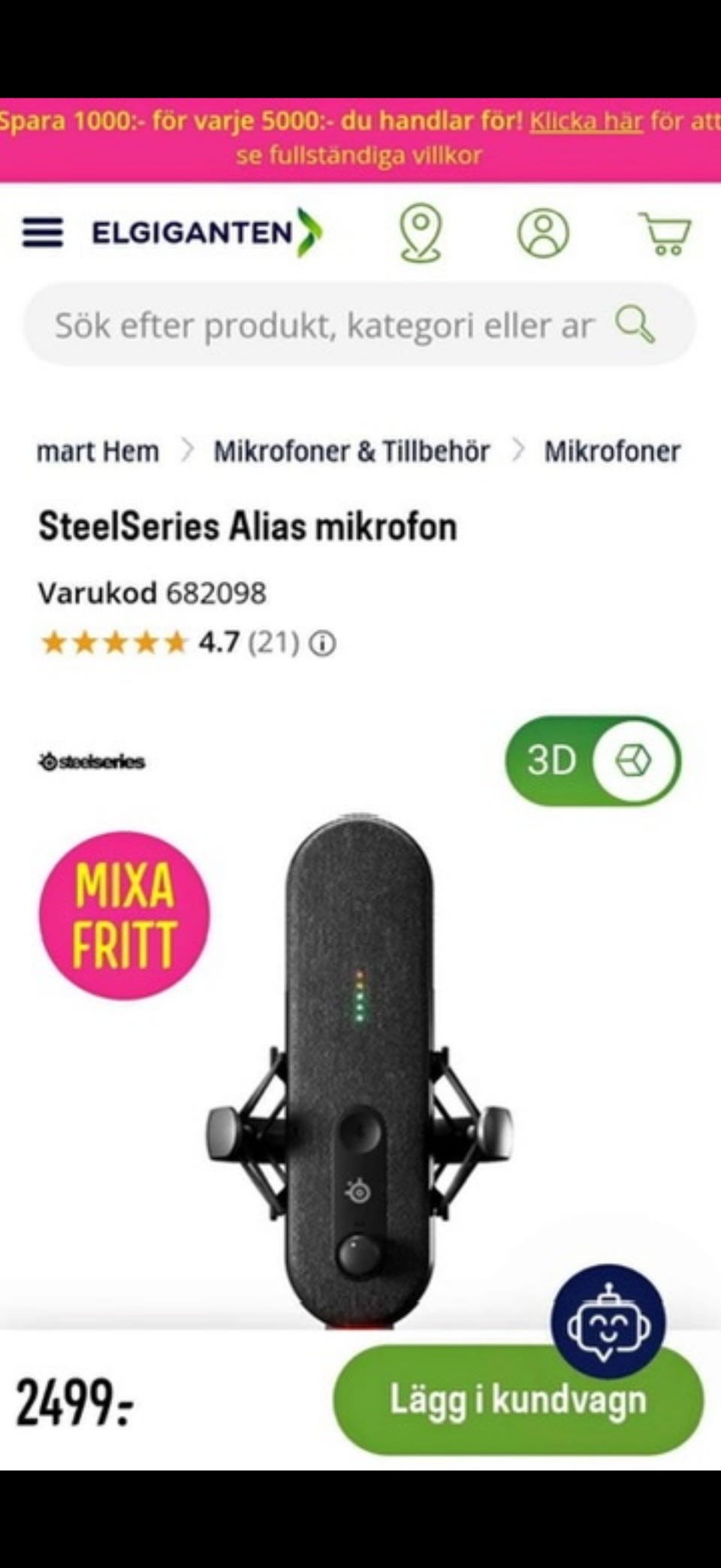The width and height of the screenshot is (721, 1568).
Task: Open the user account icon
Action: coord(543,233)
